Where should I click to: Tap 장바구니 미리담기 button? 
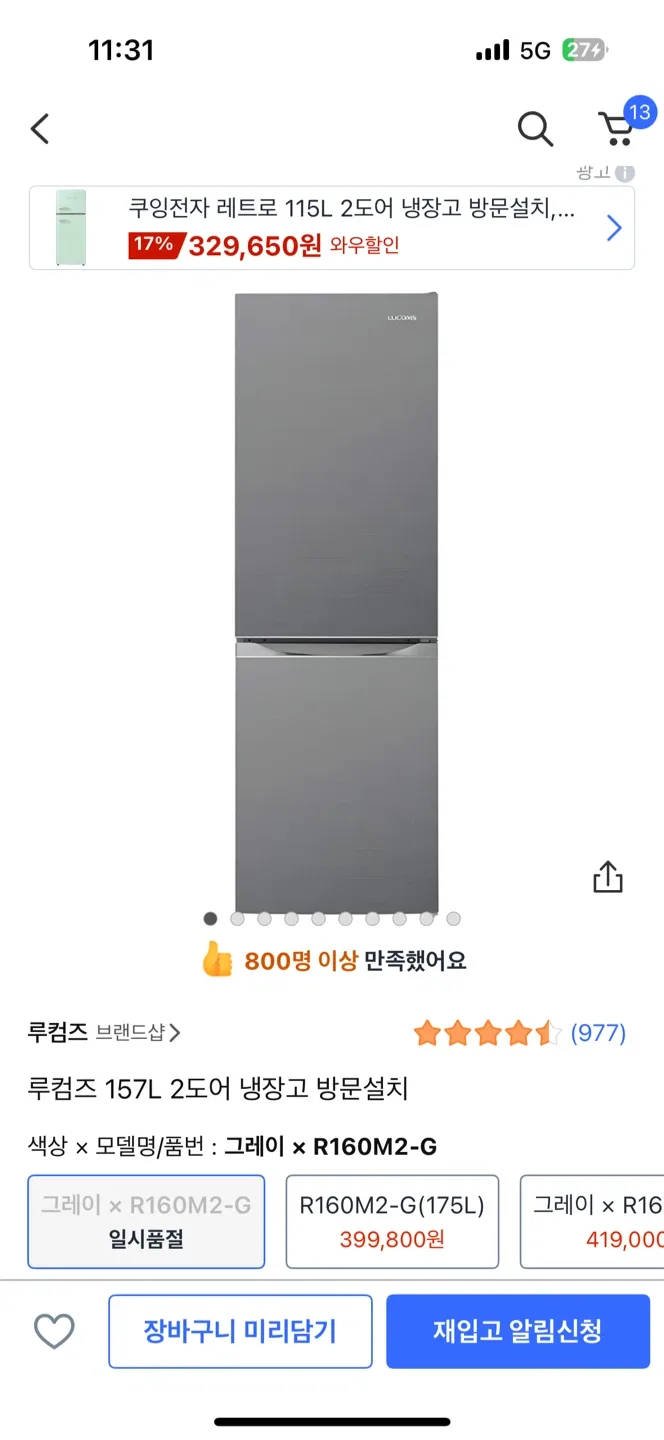(x=240, y=1331)
